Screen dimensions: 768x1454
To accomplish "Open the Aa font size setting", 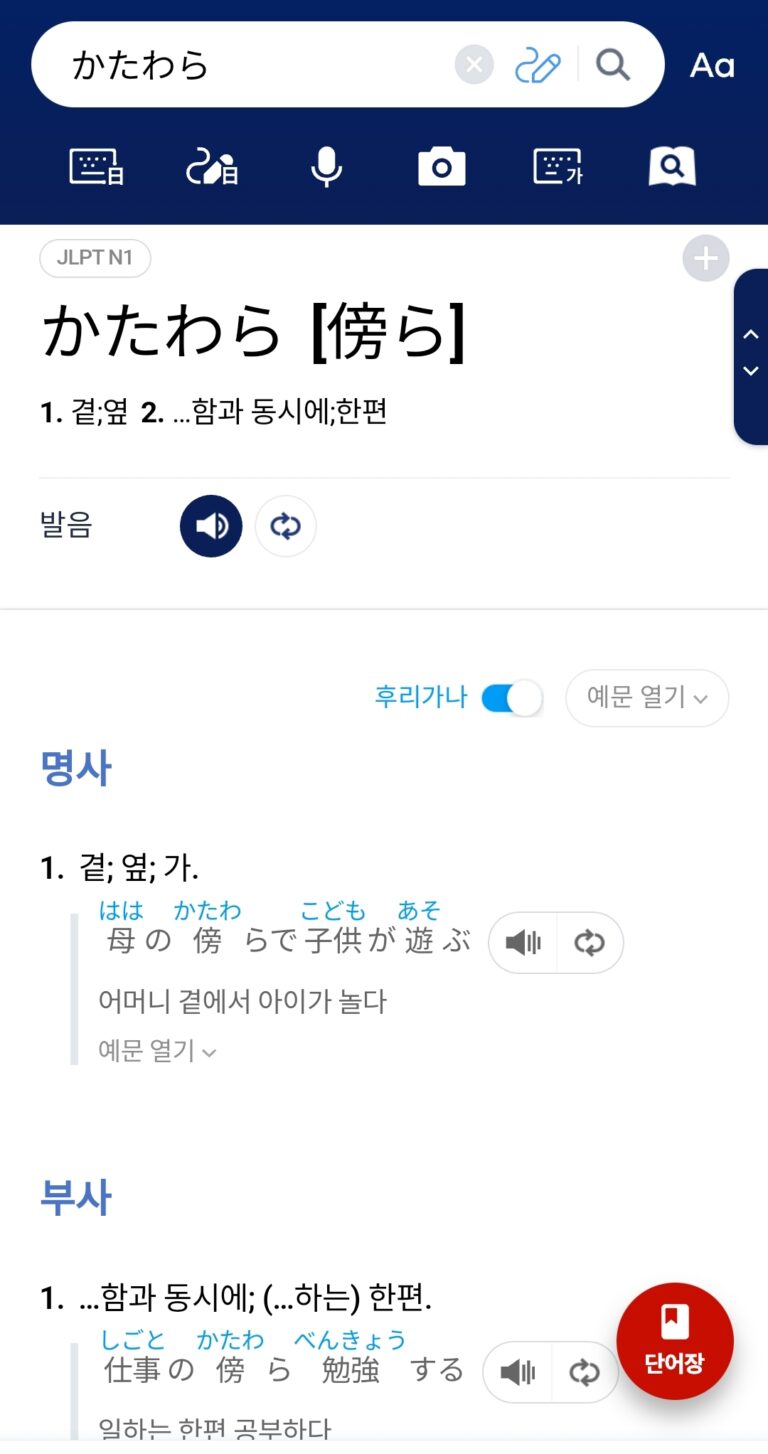I will coord(712,66).
